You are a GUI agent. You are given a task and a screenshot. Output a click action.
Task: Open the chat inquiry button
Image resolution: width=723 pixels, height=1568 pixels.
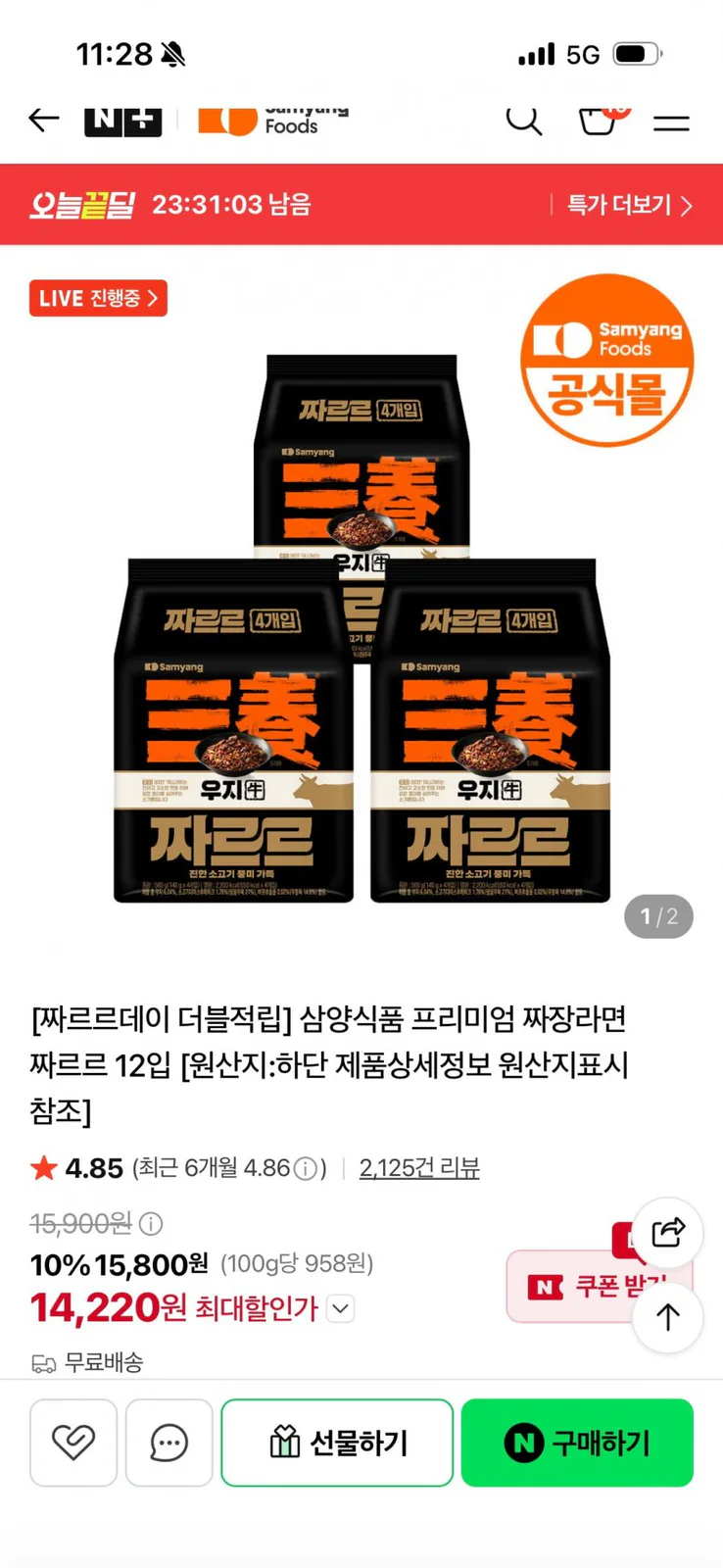[x=169, y=1443]
